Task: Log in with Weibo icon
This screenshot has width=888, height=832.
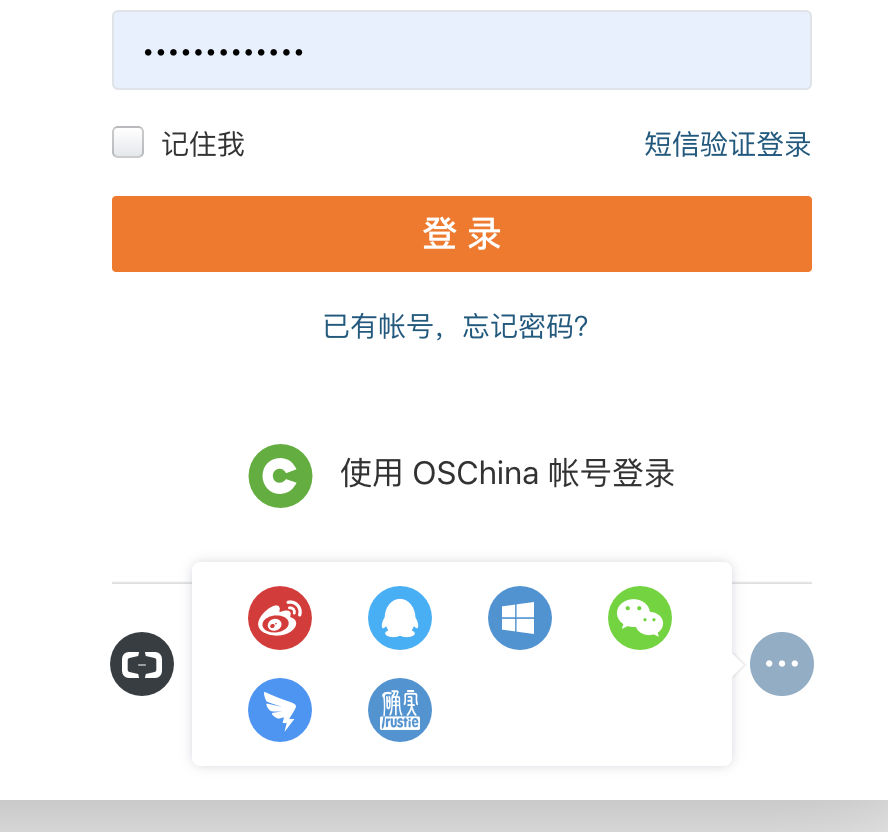Action: (x=280, y=618)
